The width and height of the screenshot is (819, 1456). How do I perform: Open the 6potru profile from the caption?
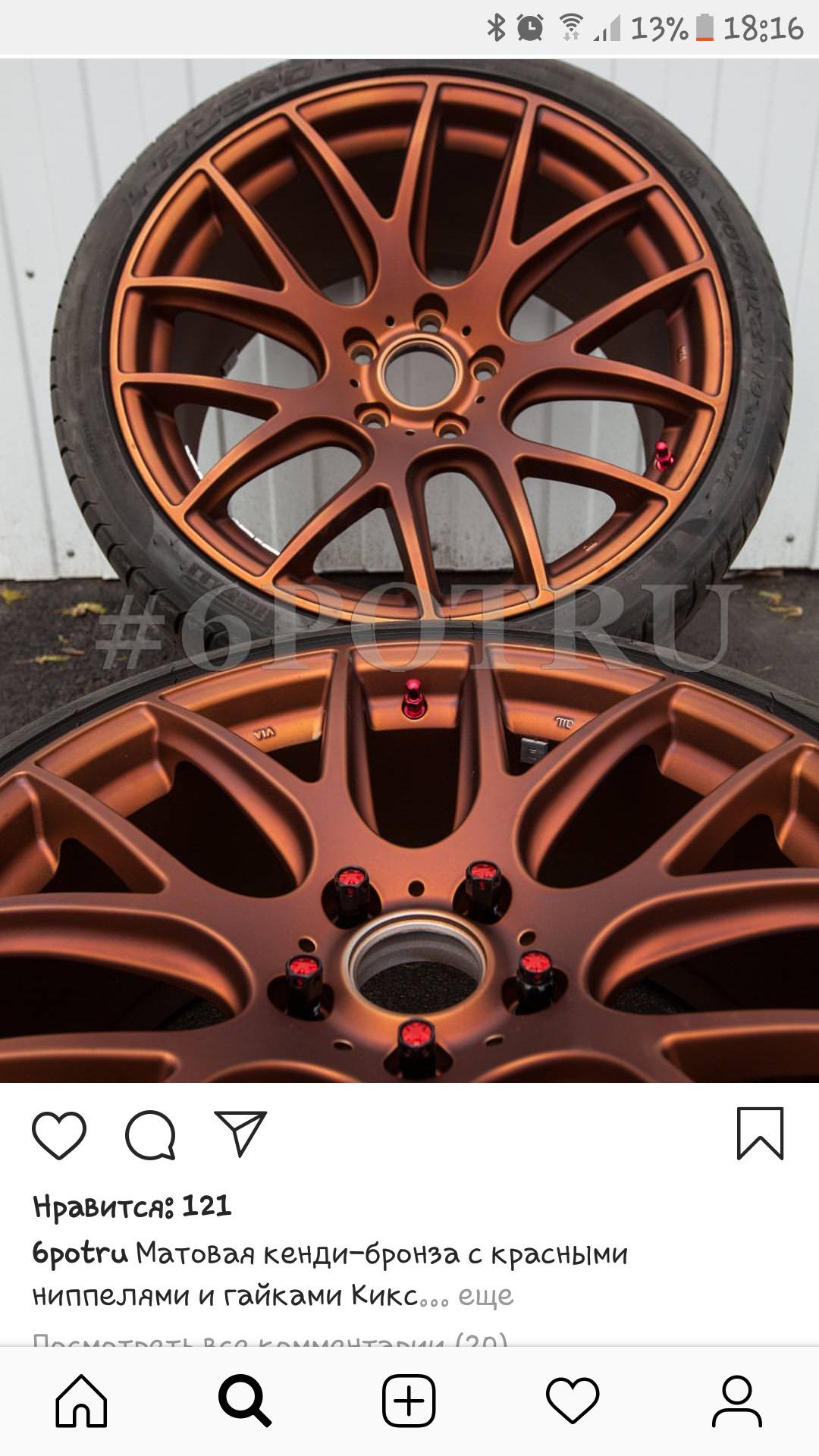pos(80,1254)
